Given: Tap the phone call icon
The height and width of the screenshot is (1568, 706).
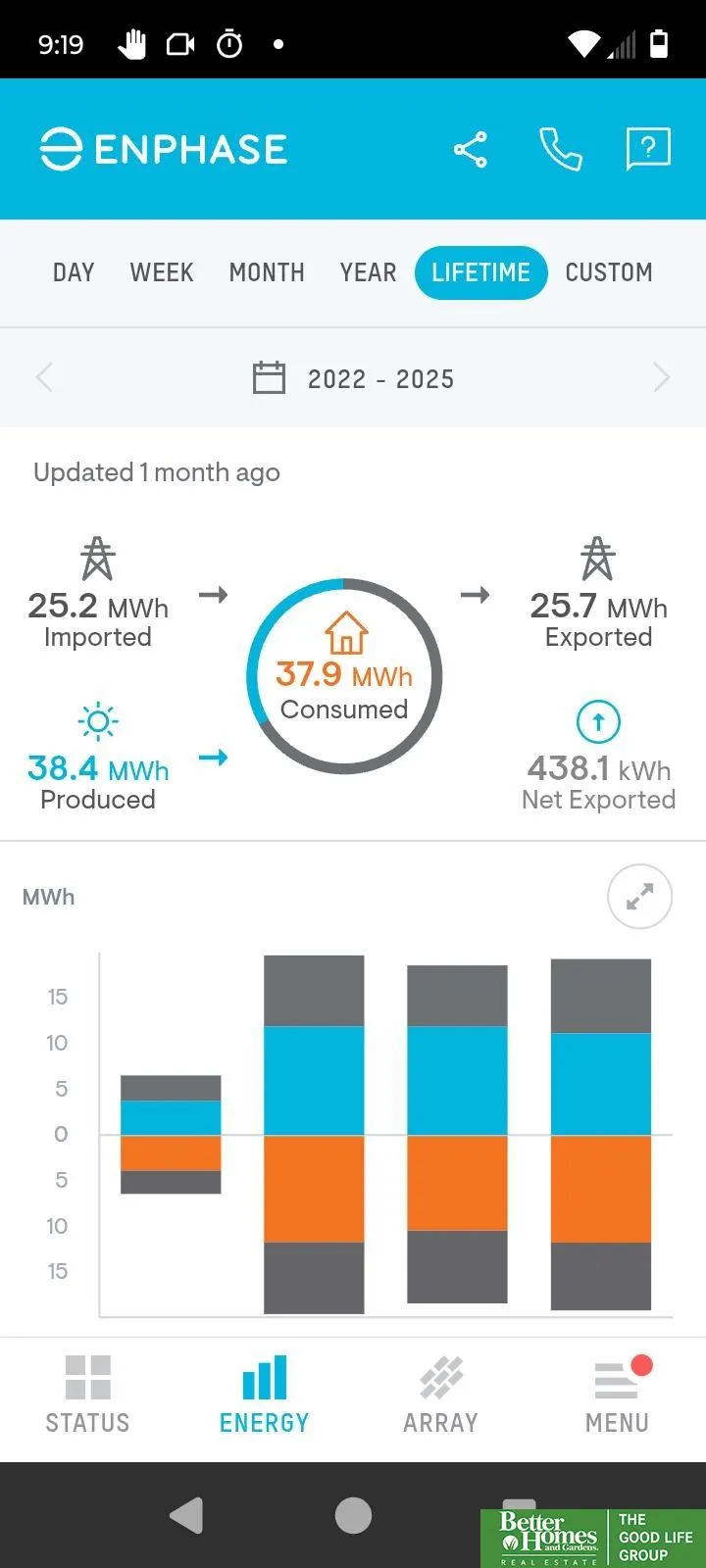Looking at the screenshot, I should point(561,150).
